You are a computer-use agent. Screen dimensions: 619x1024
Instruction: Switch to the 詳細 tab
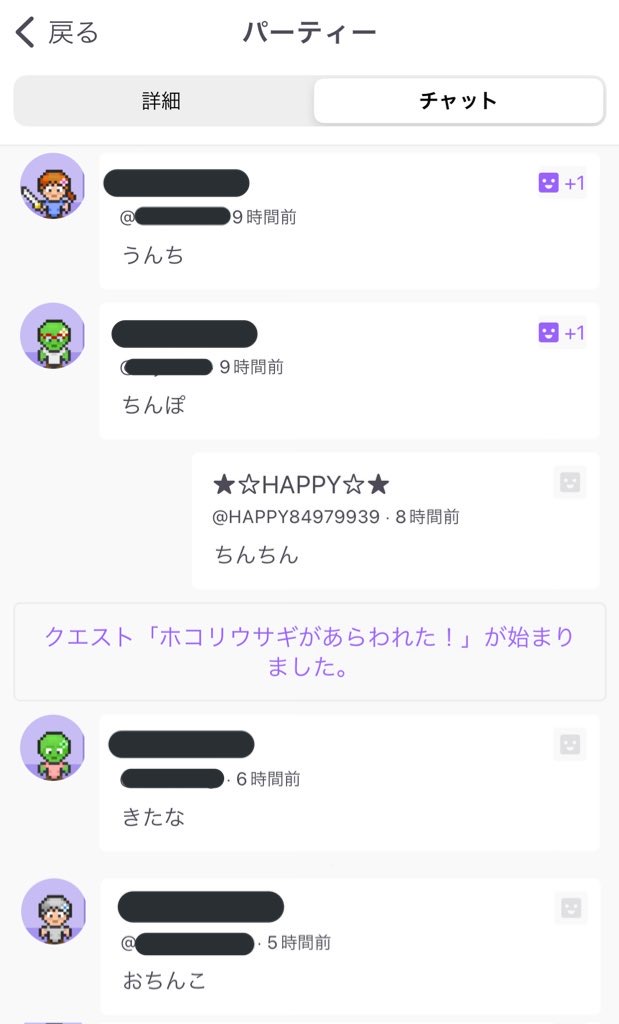click(x=162, y=101)
